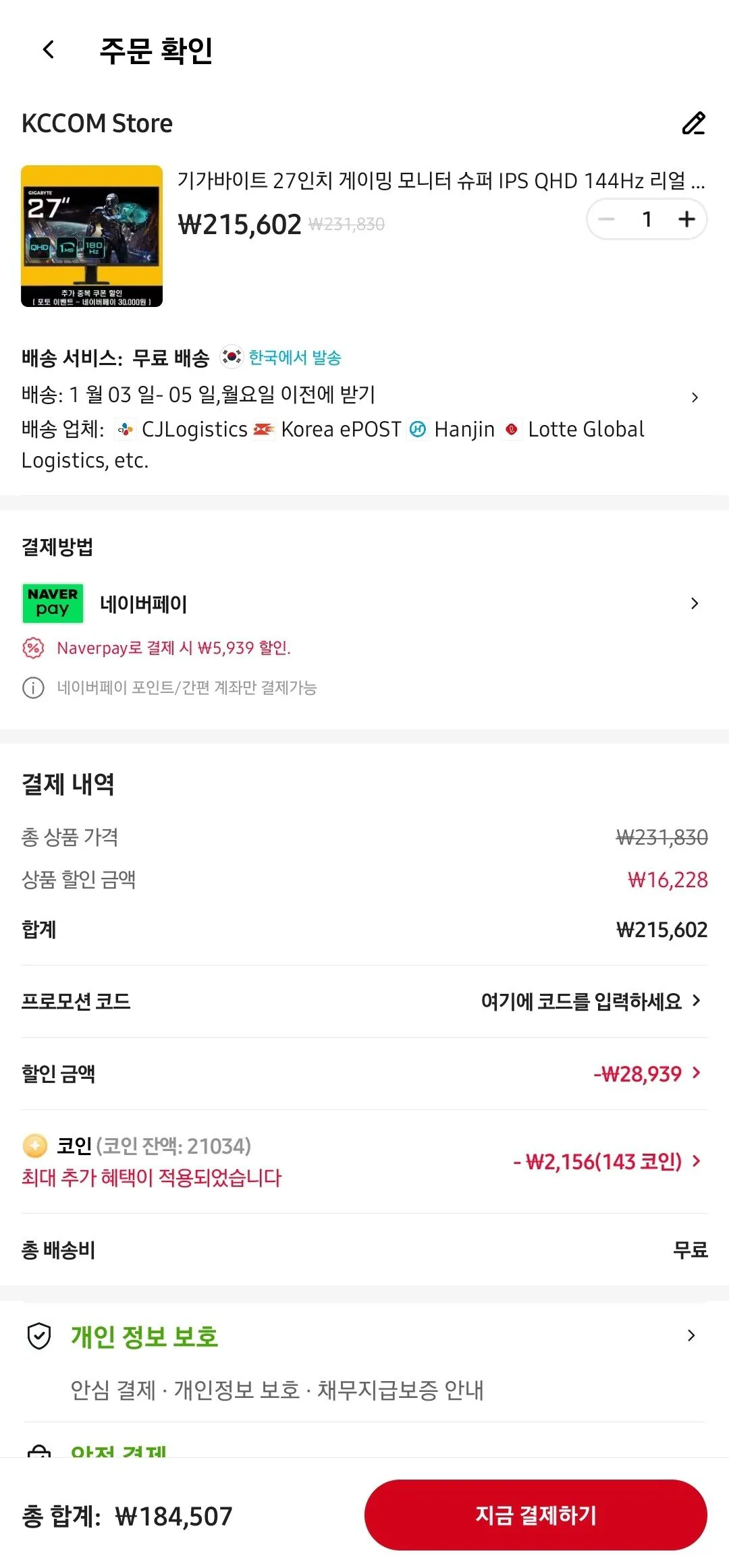The image size is (729, 1568).
Task: Open the coin usage details
Action: tap(695, 1161)
